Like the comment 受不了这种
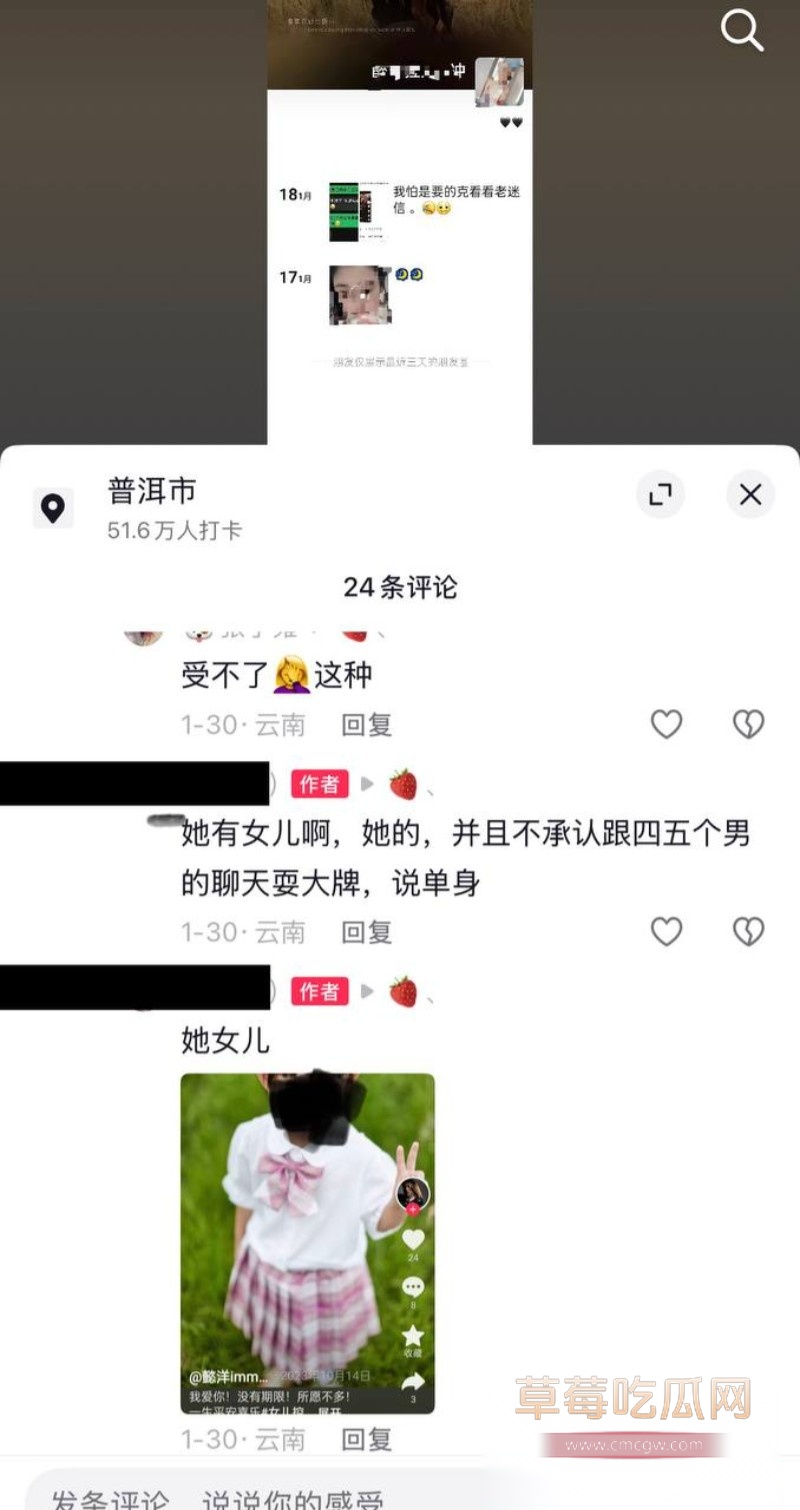Screen dimensions: 800x1510 (666, 724)
